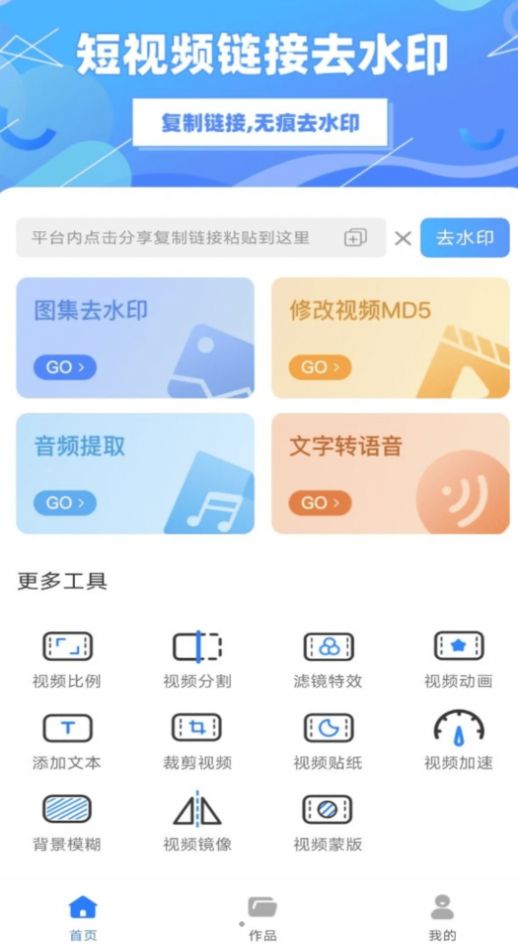Switch to the 我的 tab
The image size is (518, 945).
(442, 918)
